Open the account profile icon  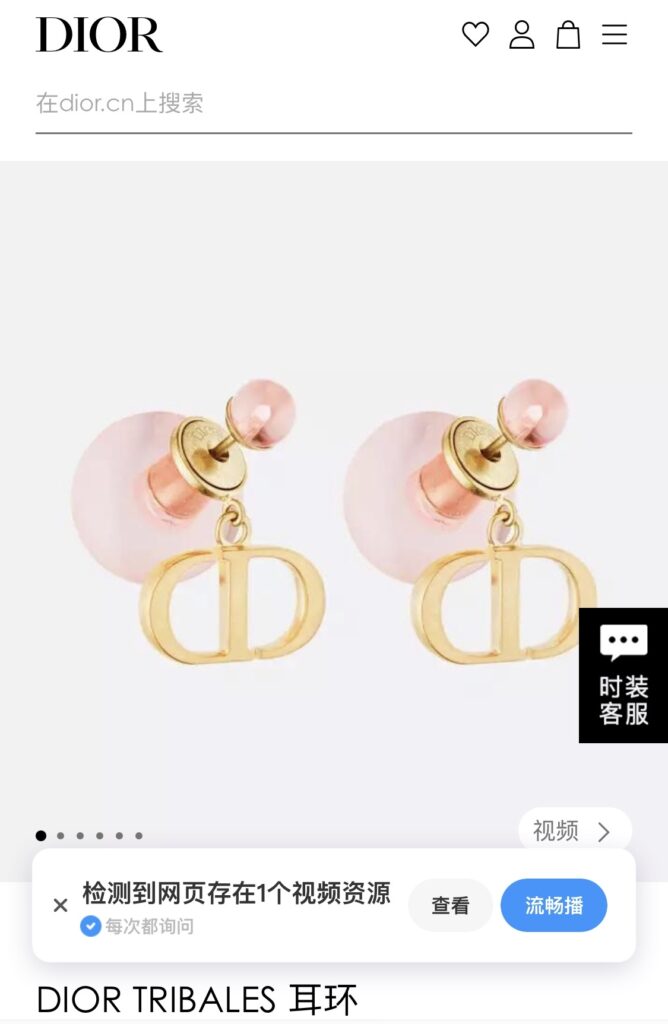pos(522,35)
